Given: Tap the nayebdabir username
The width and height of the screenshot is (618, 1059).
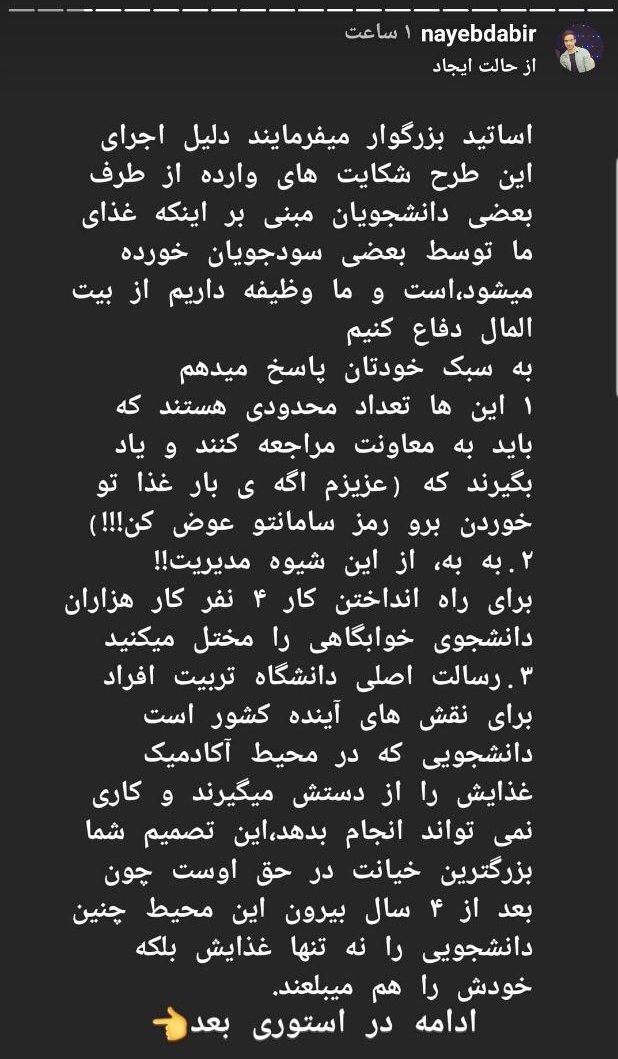Looking at the screenshot, I should click(477, 36).
